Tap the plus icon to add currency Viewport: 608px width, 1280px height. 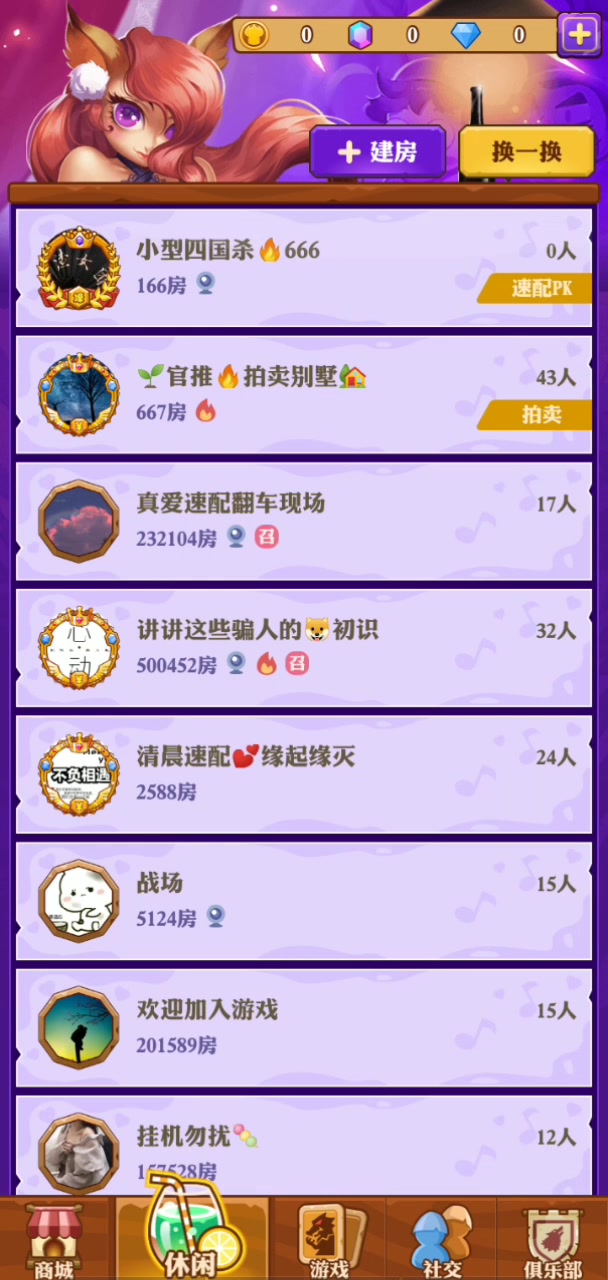(579, 35)
